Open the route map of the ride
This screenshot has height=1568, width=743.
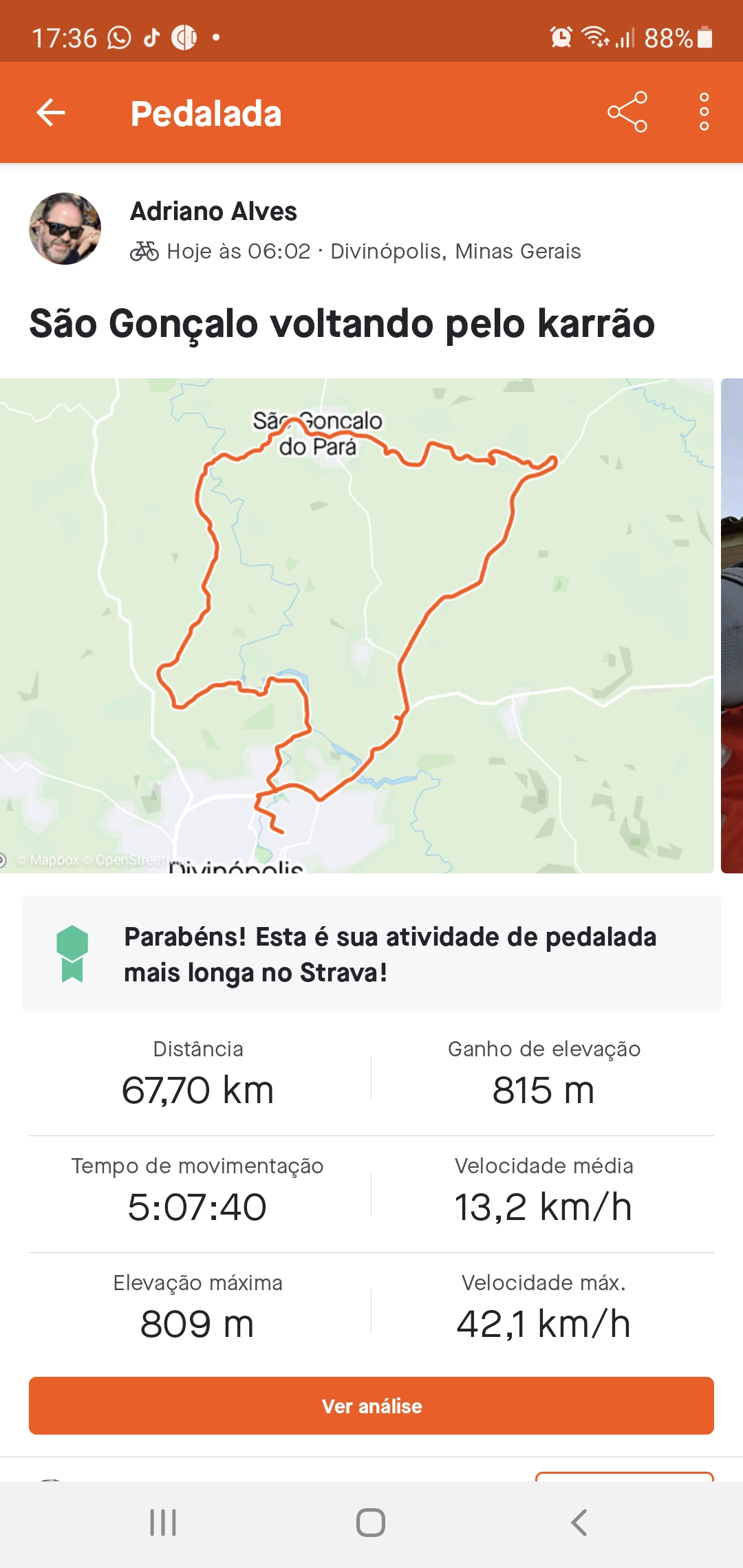[x=357, y=626]
